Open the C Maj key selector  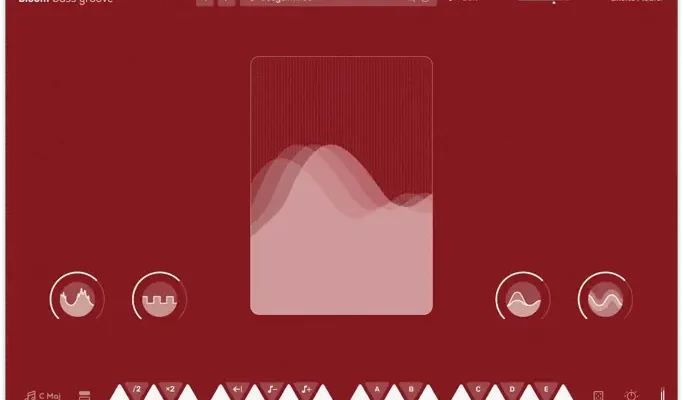pos(42,395)
